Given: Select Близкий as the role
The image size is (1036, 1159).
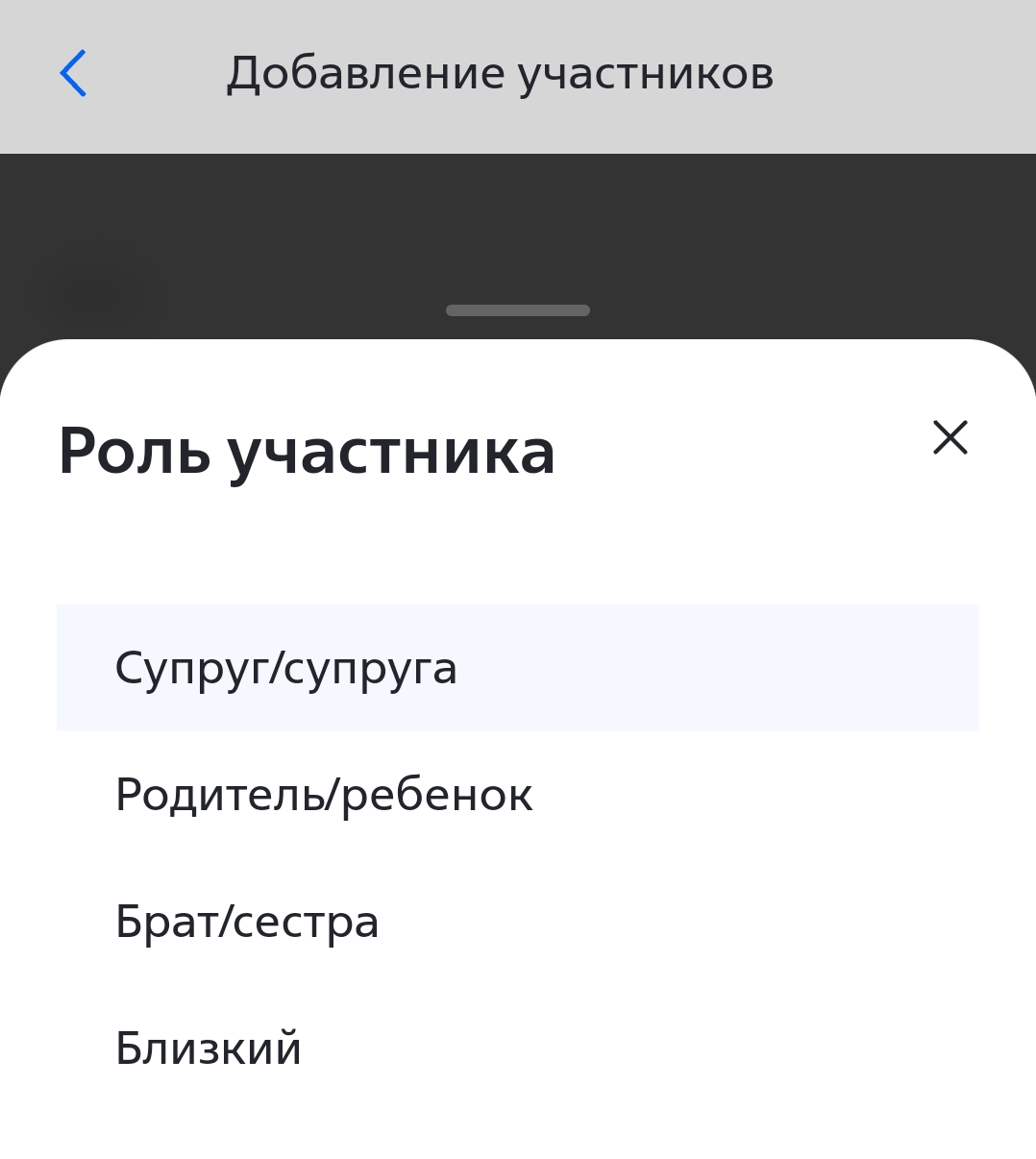Looking at the screenshot, I should [x=517, y=1048].
